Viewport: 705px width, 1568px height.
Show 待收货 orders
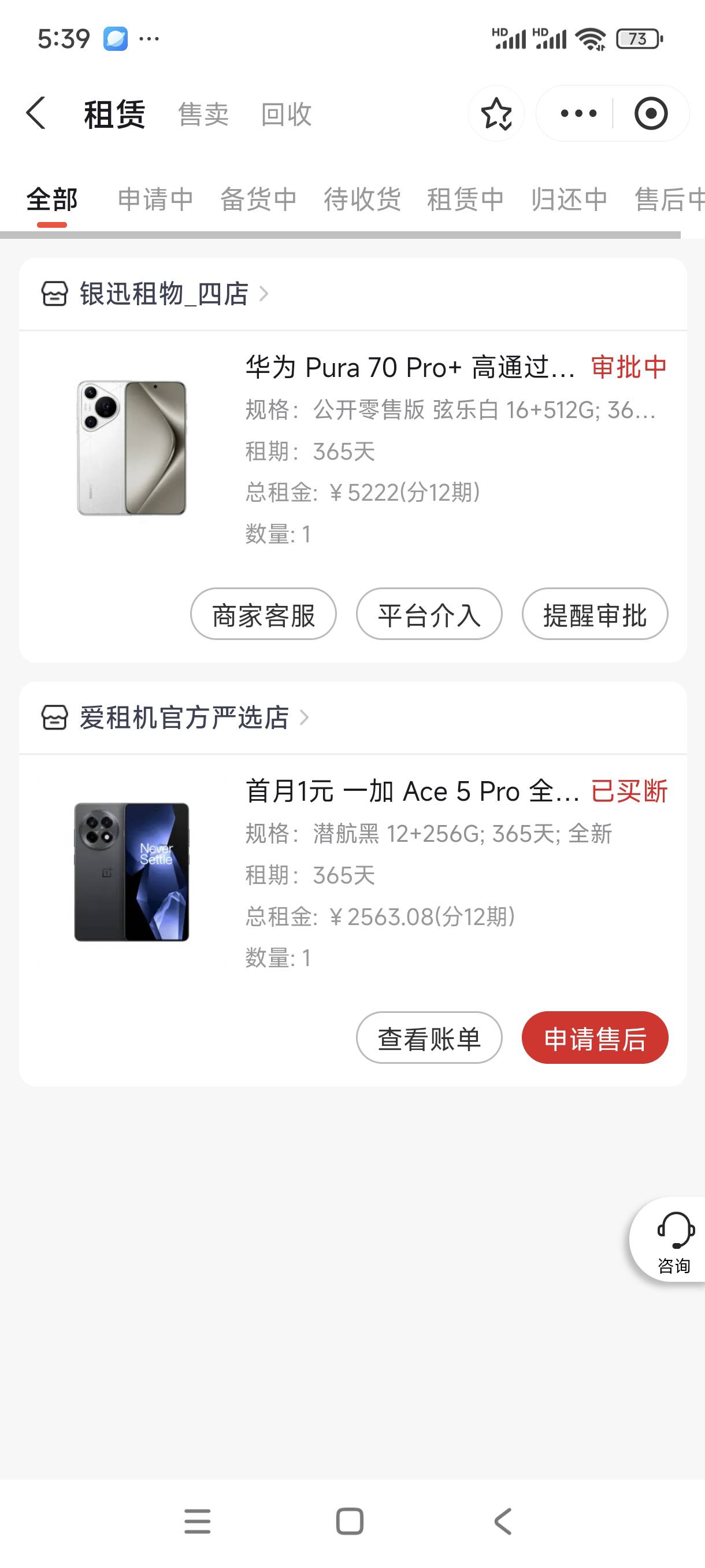tap(362, 199)
